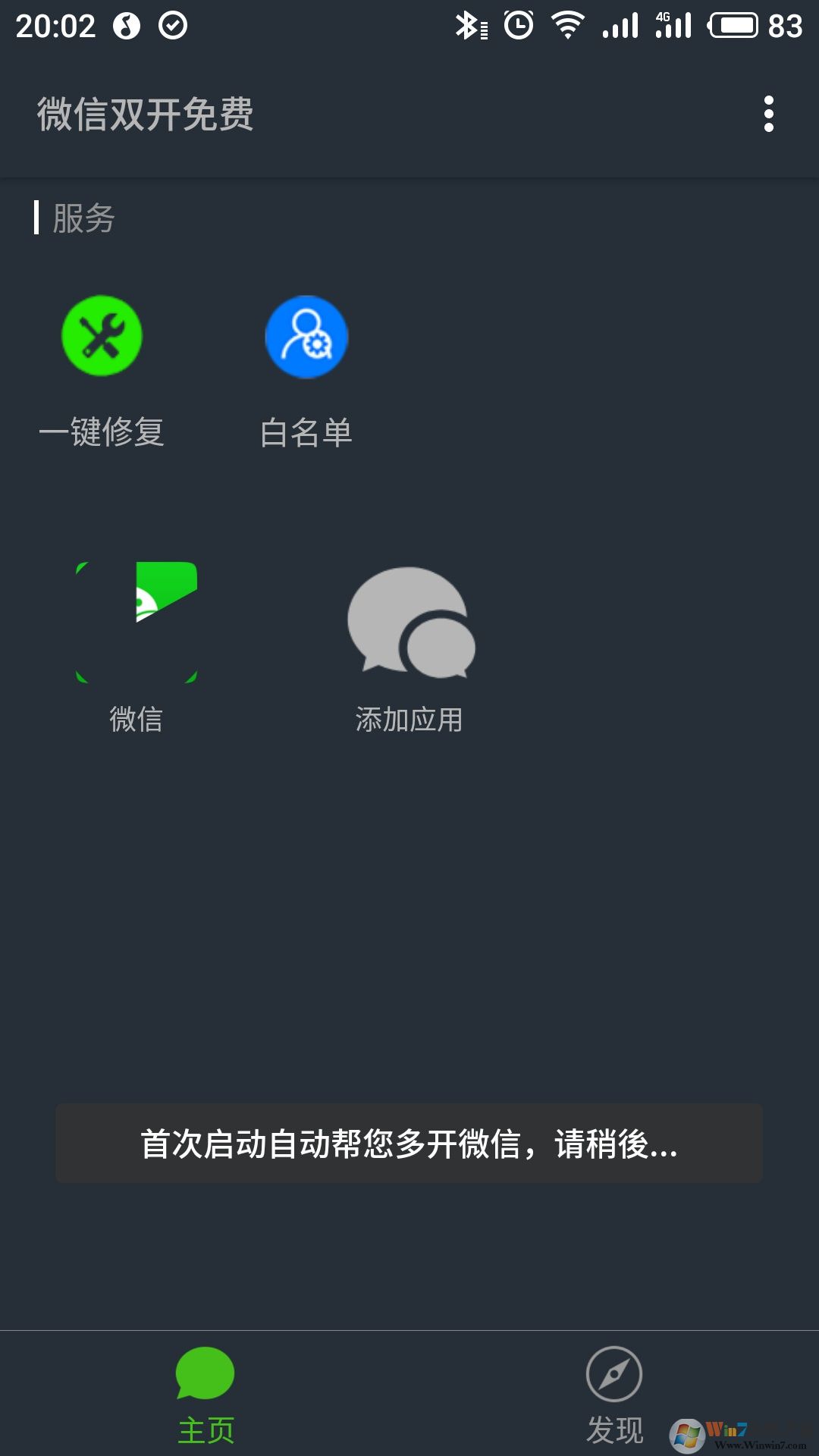This screenshot has height=1456, width=819.
Task: Tap the 一键修复 label text
Action: pyautogui.click(x=104, y=431)
